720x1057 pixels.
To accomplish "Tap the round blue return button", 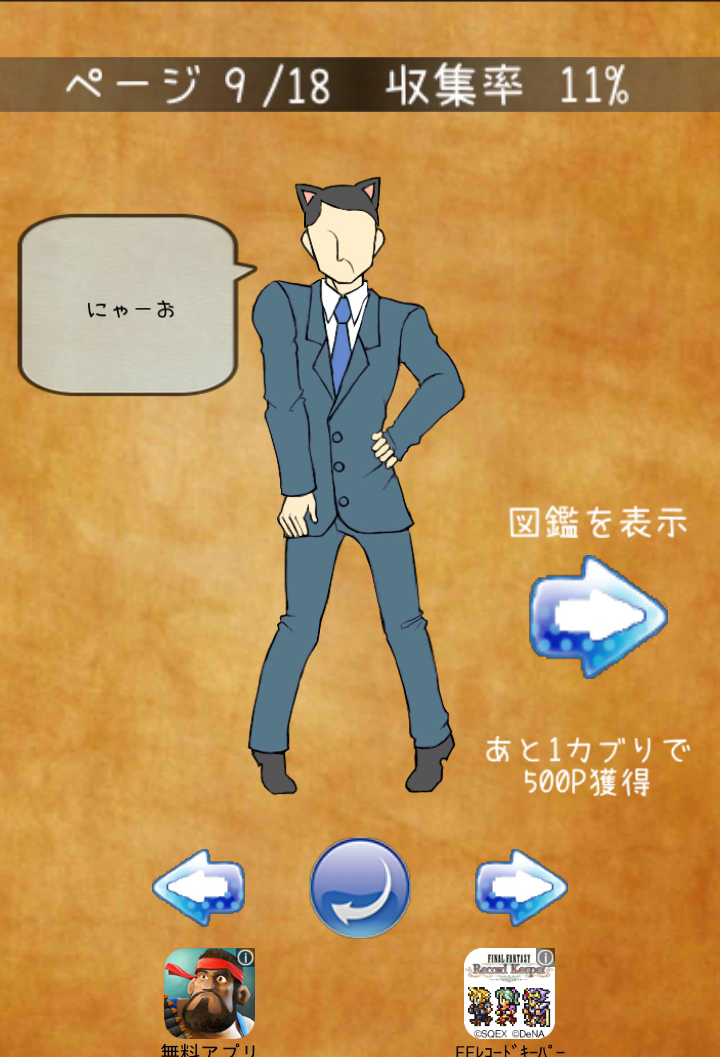I will pyautogui.click(x=360, y=887).
